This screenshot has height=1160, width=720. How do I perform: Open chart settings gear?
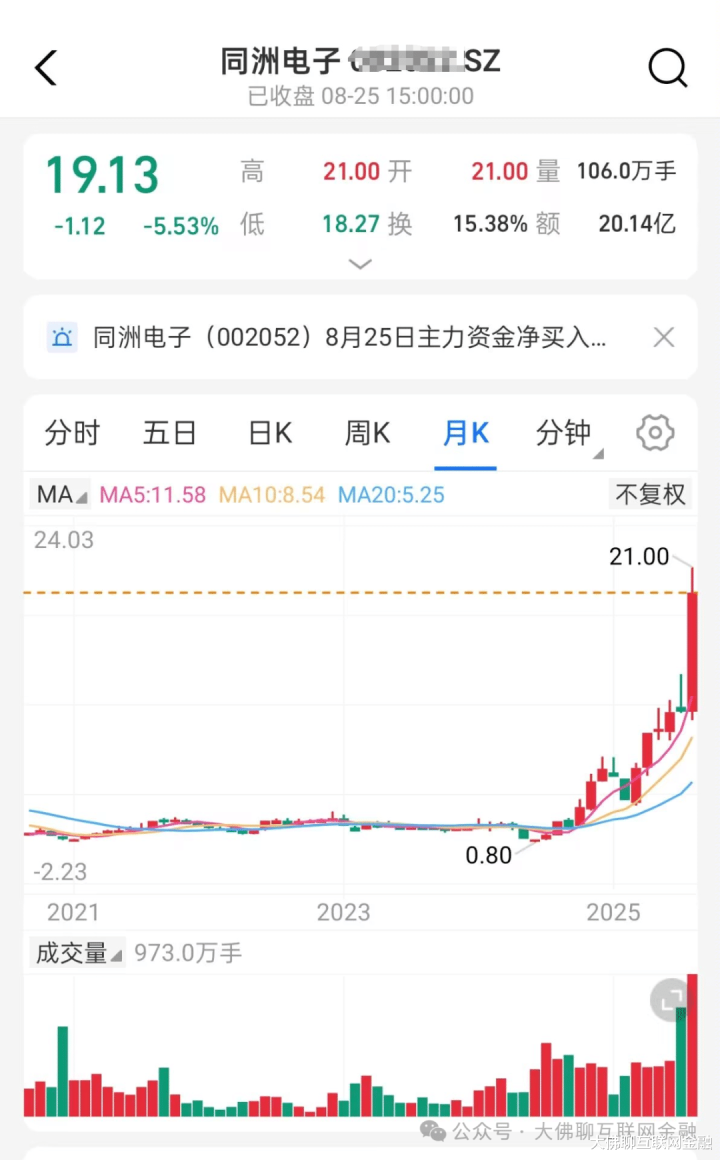pos(655,434)
